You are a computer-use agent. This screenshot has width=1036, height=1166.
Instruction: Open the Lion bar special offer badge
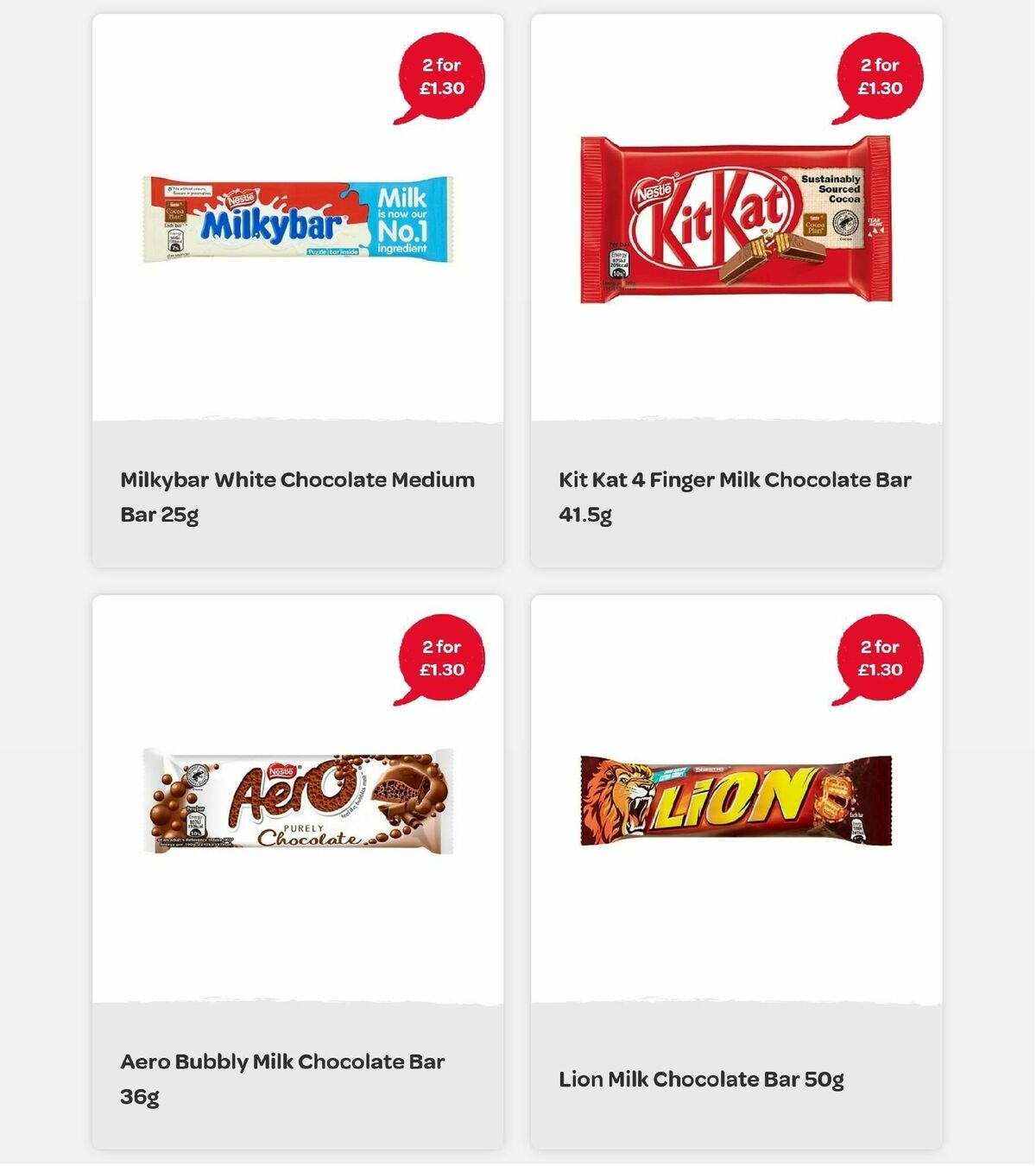[x=881, y=659]
